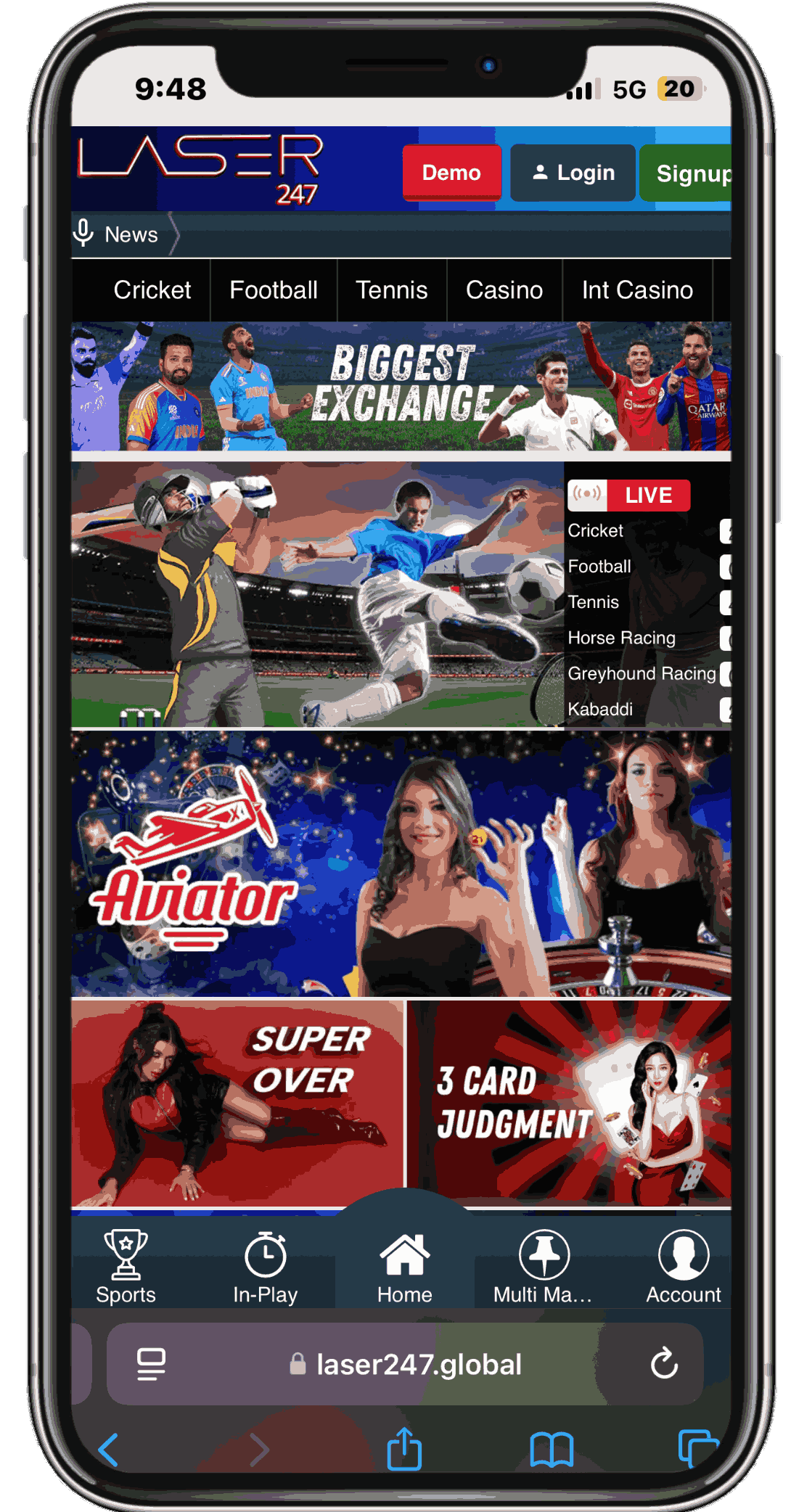The height and width of the screenshot is (1512, 791).
Task: Tap the red Demo button
Action: pyautogui.click(x=451, y=173)
